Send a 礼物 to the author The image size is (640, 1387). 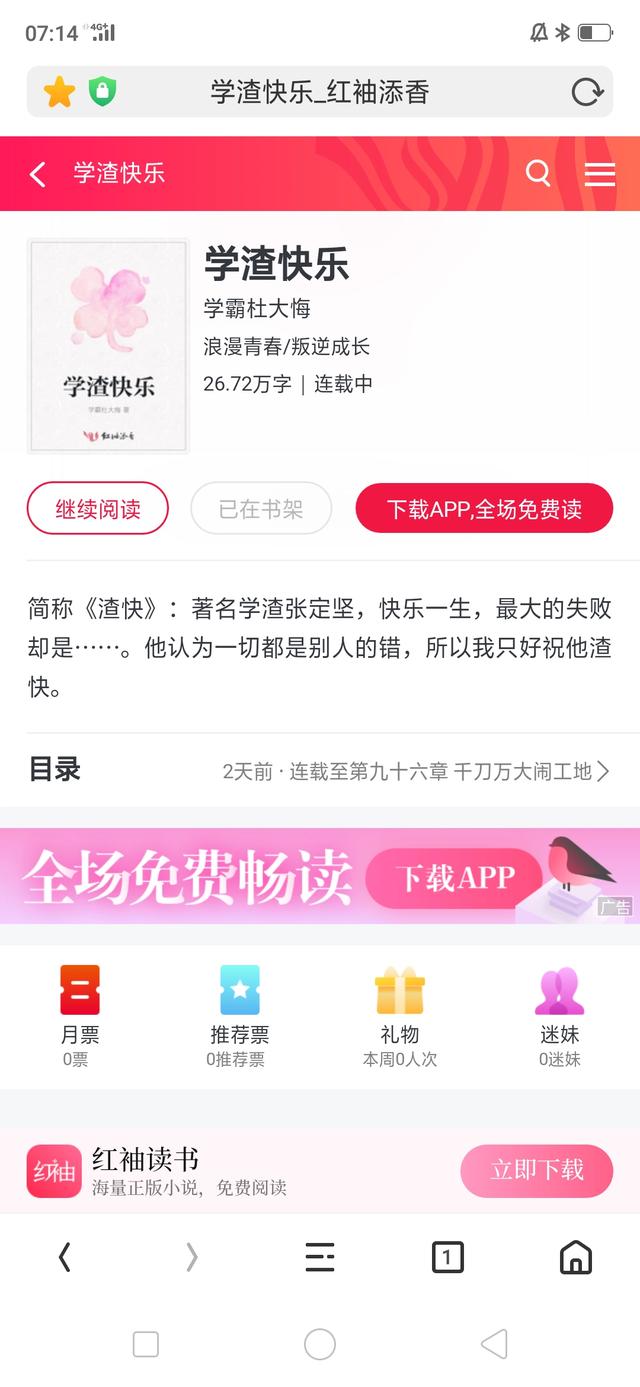[399, 1015]
